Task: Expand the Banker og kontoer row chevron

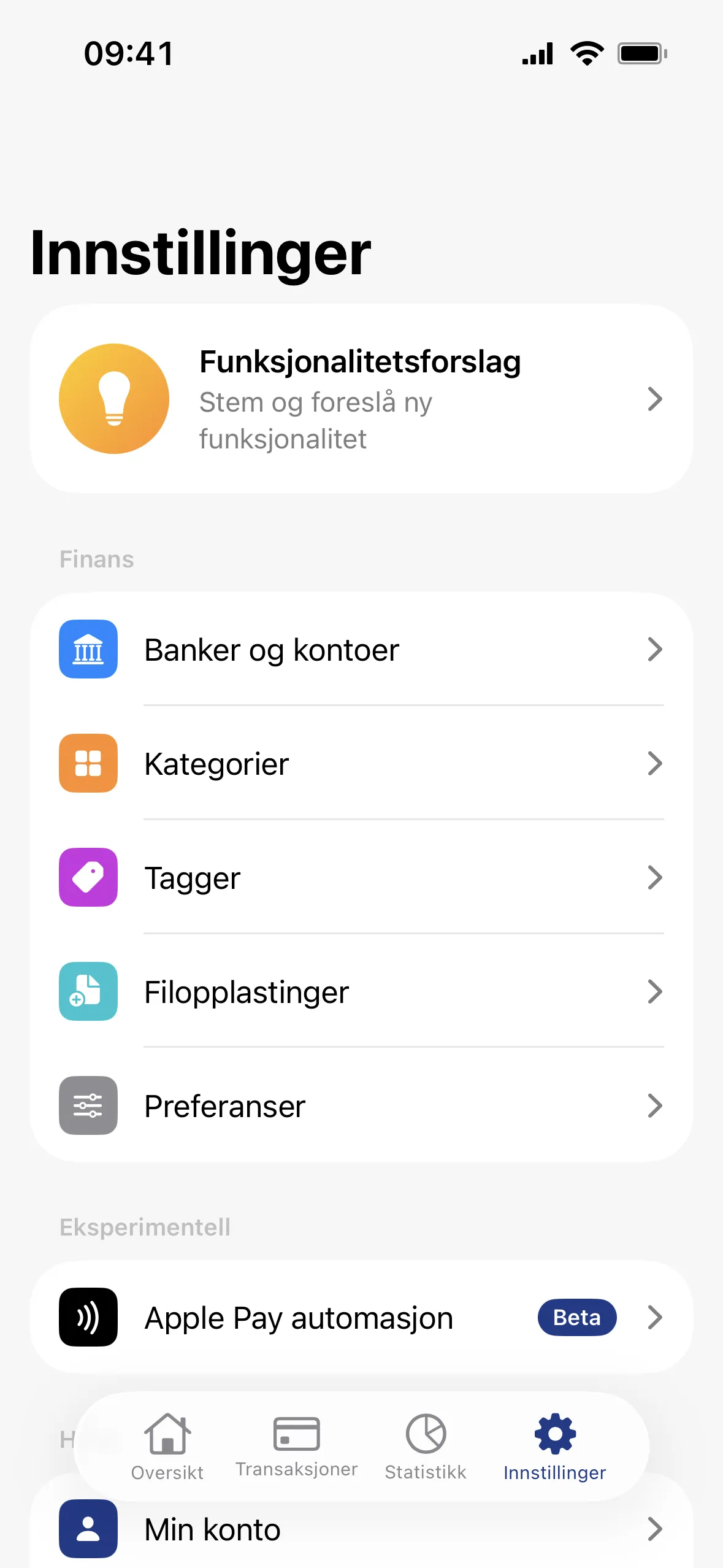Action: coord(656,650)
